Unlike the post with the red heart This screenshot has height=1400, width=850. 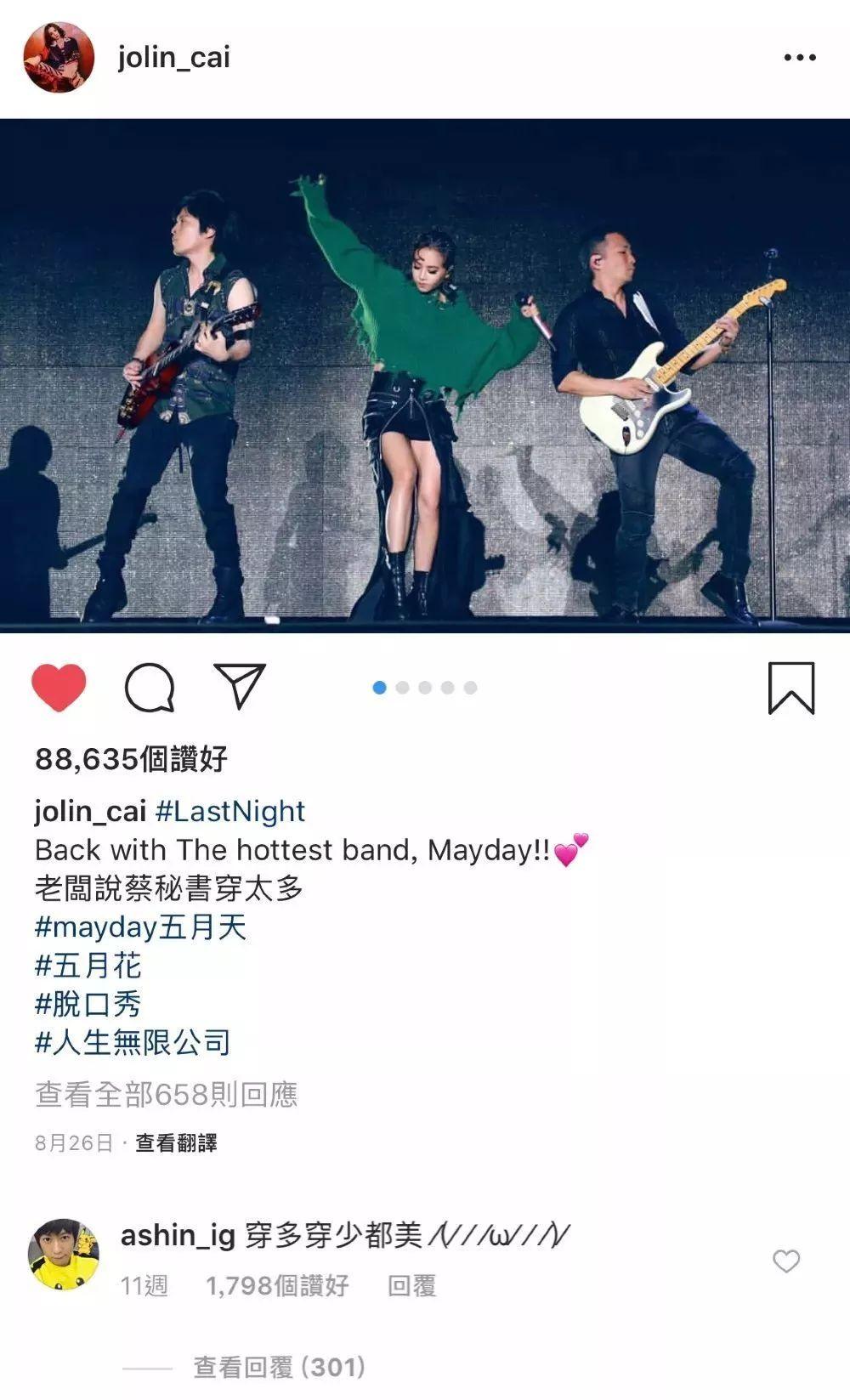click(59, 687)
